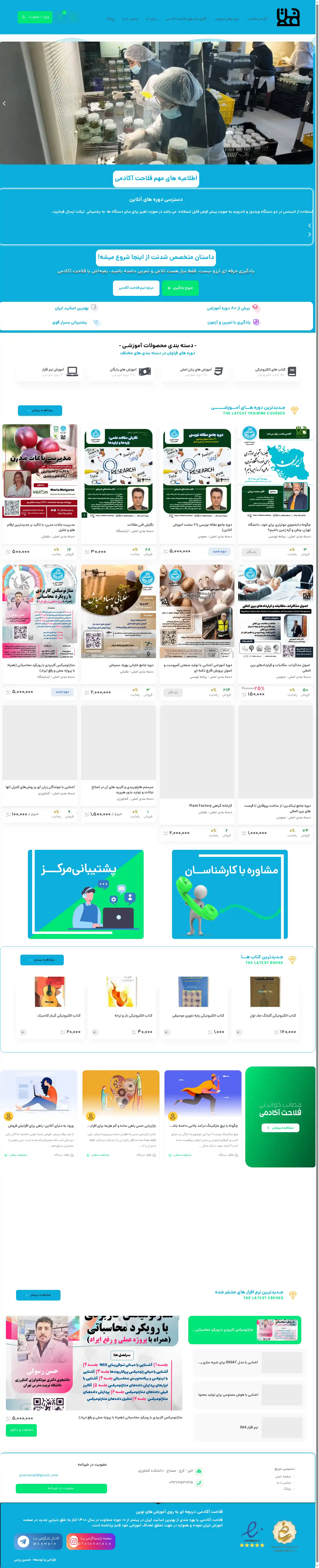This screenshot has height=1568, width=319.
Task: Show the previous slide in the lab photo carousel
Action: (5, 104)
